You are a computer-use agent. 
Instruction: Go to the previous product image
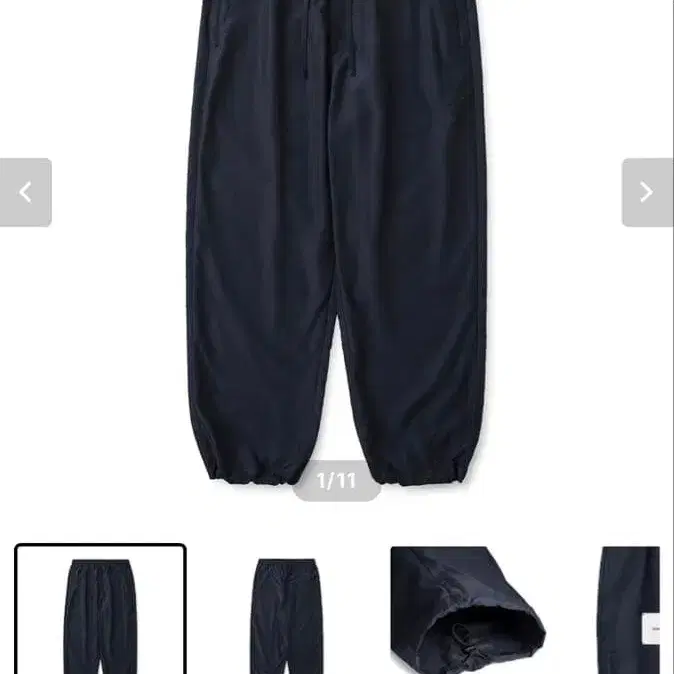coord(26,192)
